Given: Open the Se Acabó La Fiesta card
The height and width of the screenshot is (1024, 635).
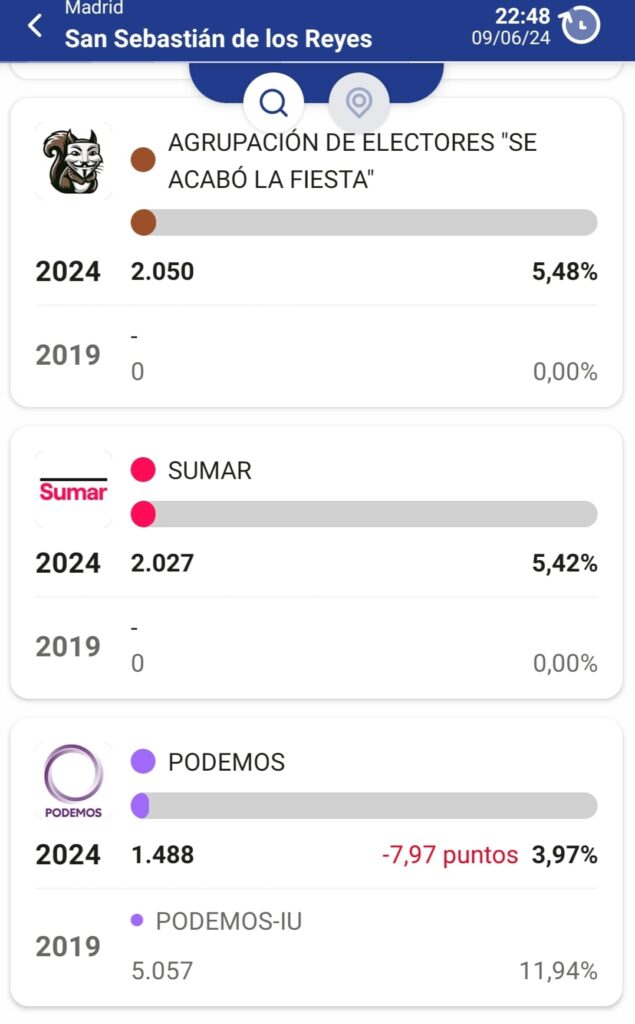Looking at the screenshot, I should pos(316,253).
